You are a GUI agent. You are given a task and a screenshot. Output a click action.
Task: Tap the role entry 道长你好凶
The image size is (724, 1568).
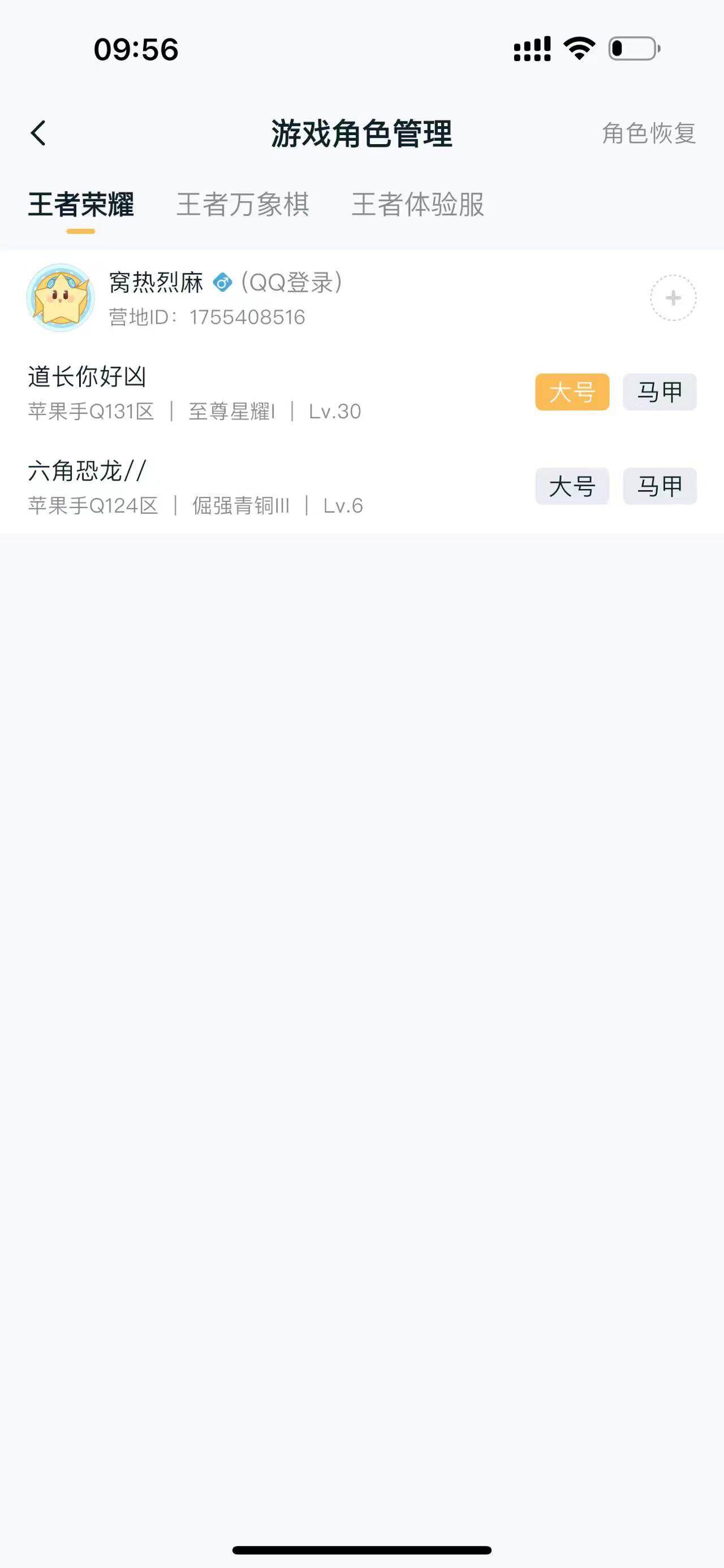[x=88, y=375]
